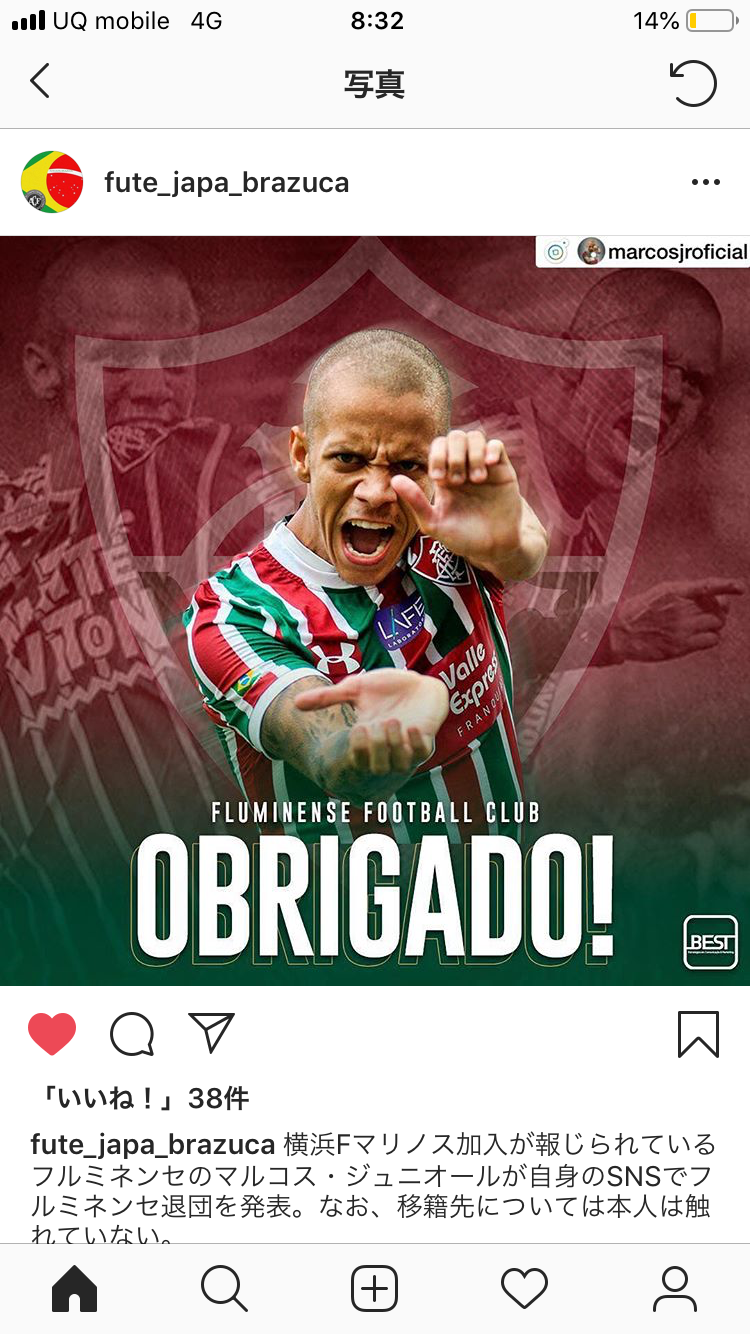Viewport: 750px width, 1334px height.
Task: Switch to the Profile tab
Action: click(674, 1288)
